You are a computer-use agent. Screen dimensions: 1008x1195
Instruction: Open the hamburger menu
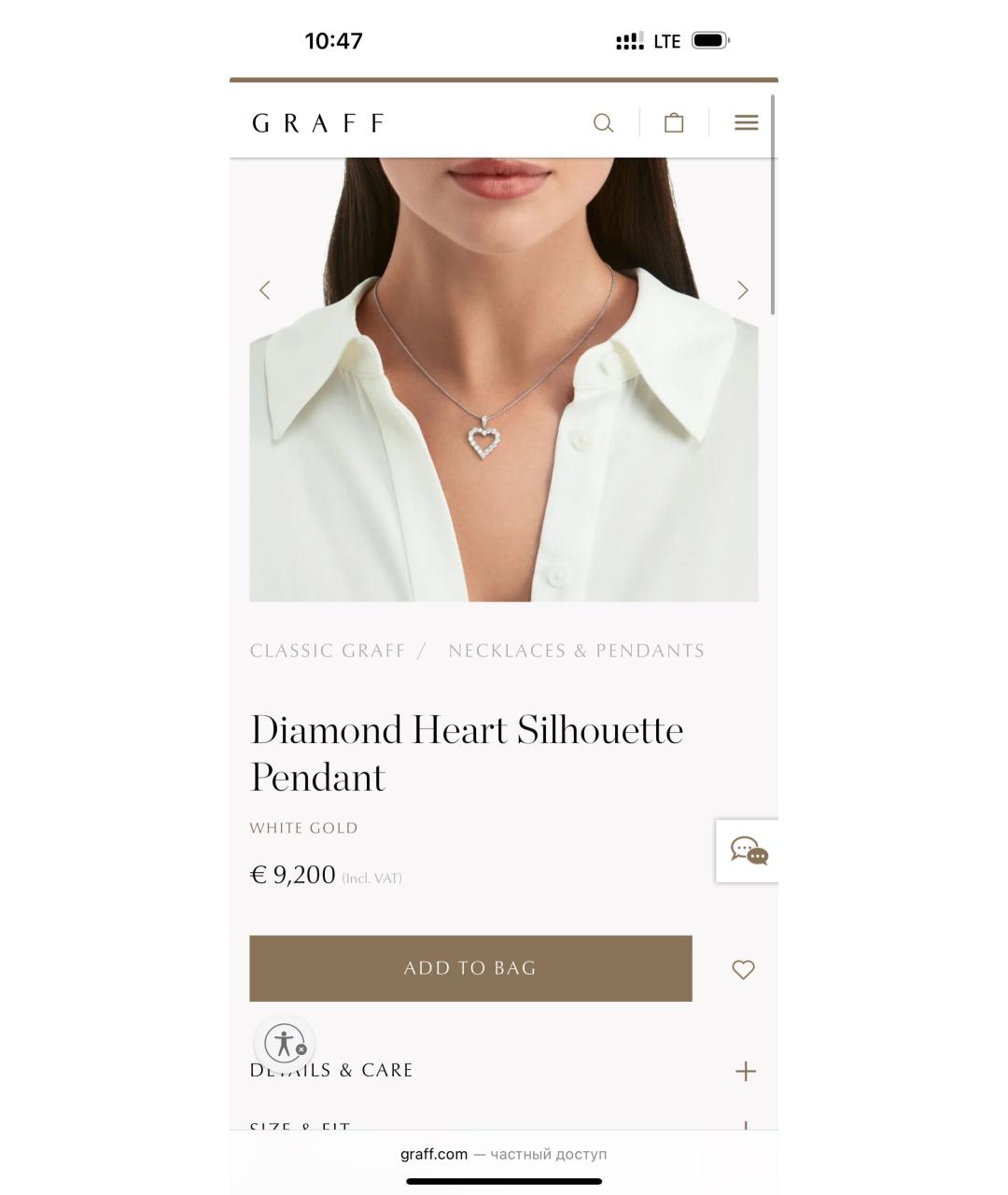pyautogui.click(x=746, y=123)
